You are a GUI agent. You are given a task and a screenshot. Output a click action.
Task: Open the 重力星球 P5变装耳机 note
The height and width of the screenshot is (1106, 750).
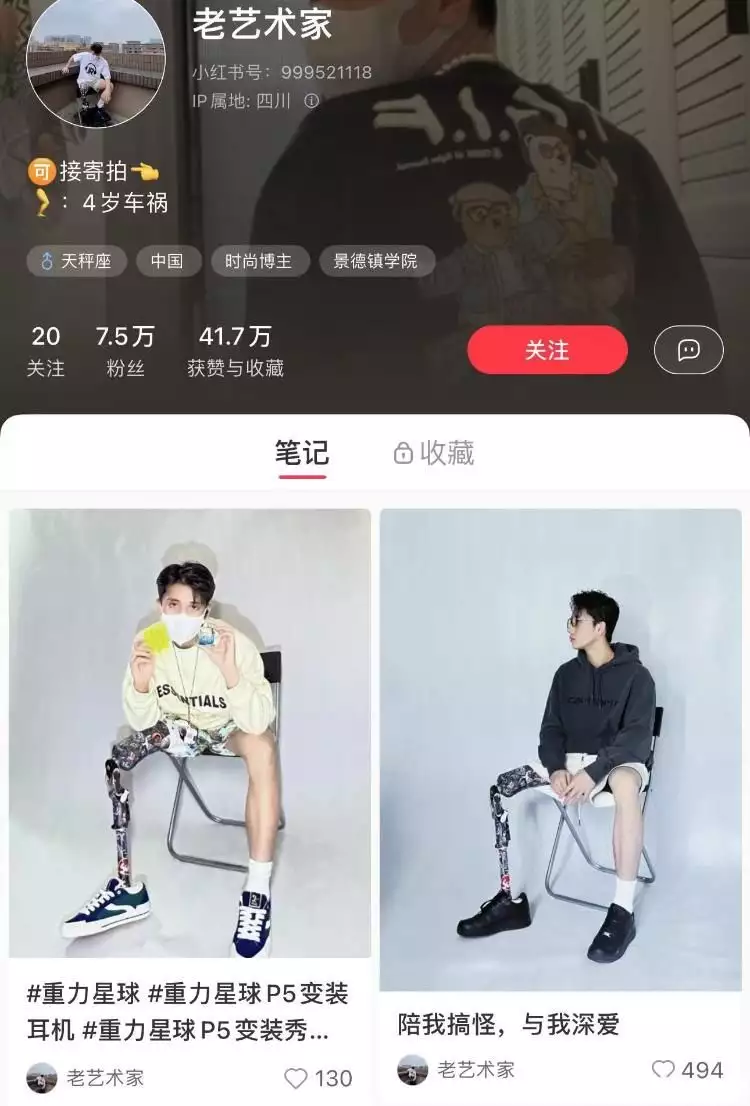190,733
